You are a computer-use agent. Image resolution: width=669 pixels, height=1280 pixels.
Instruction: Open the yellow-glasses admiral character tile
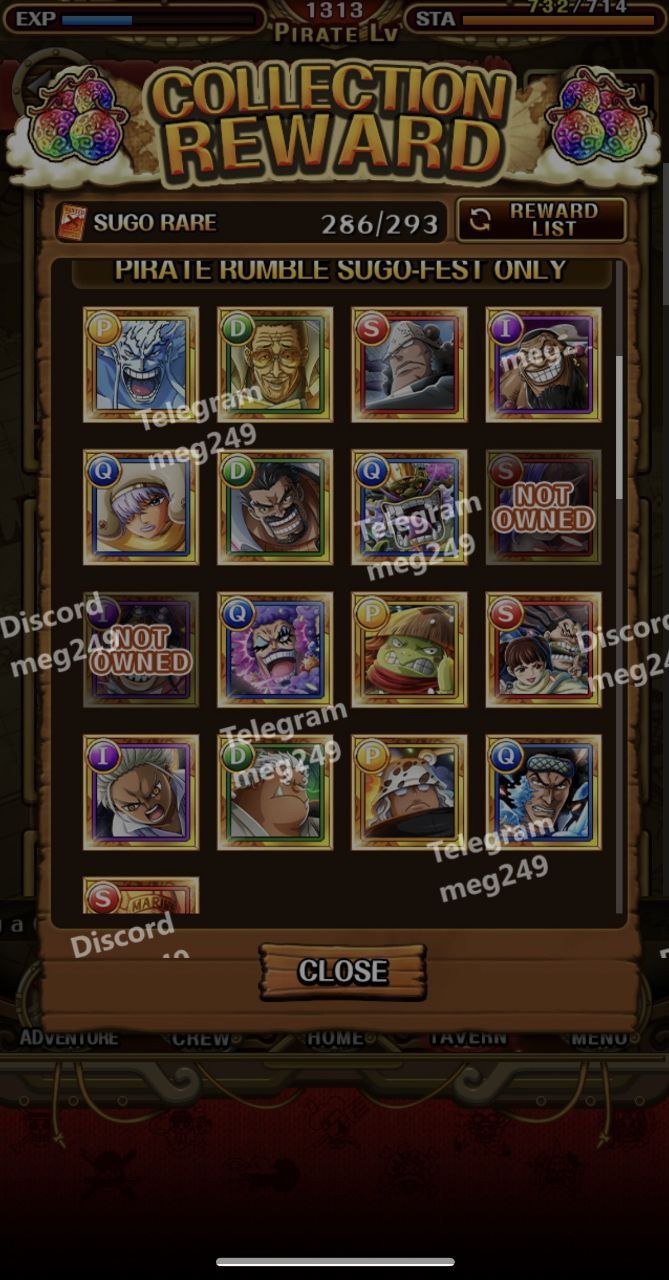point(275,364)
